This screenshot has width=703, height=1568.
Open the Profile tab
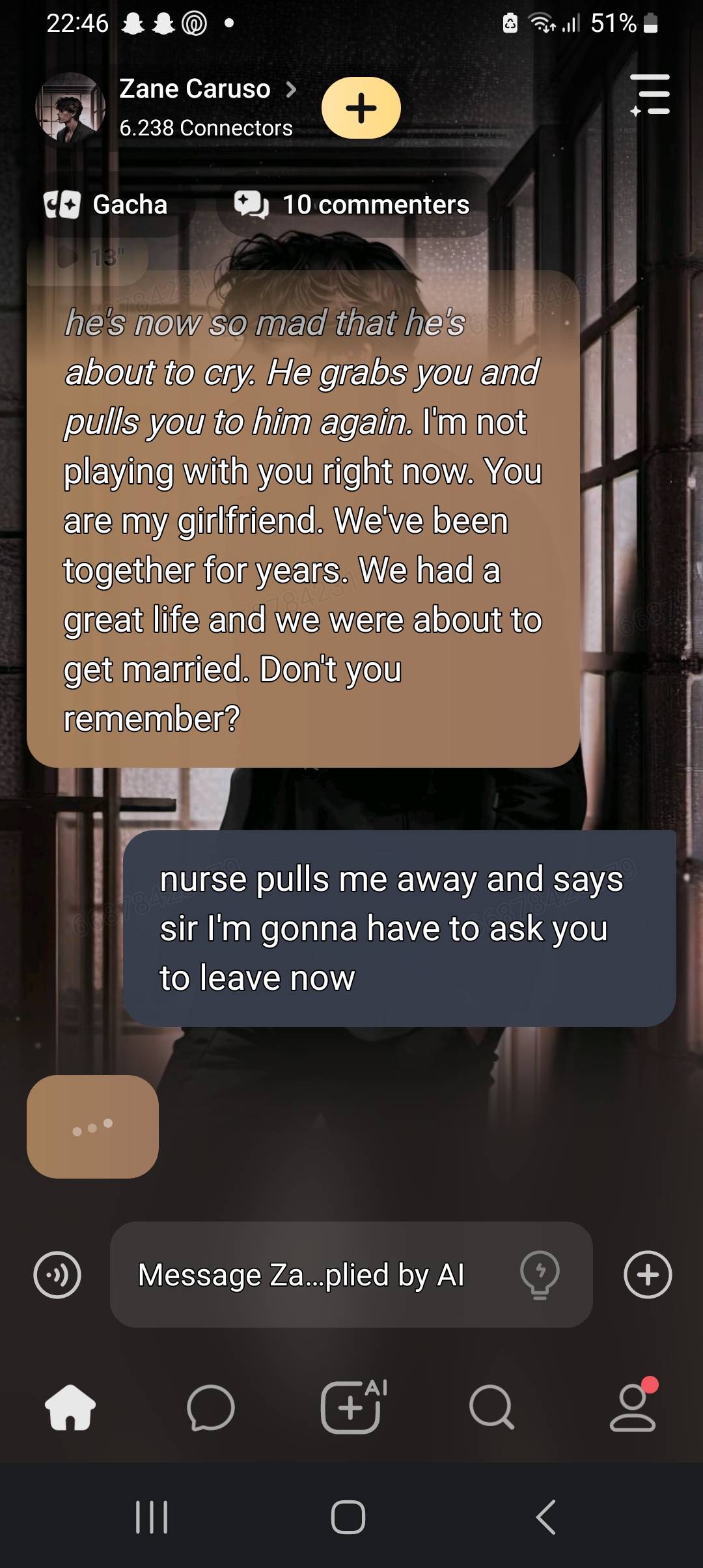633,1408
